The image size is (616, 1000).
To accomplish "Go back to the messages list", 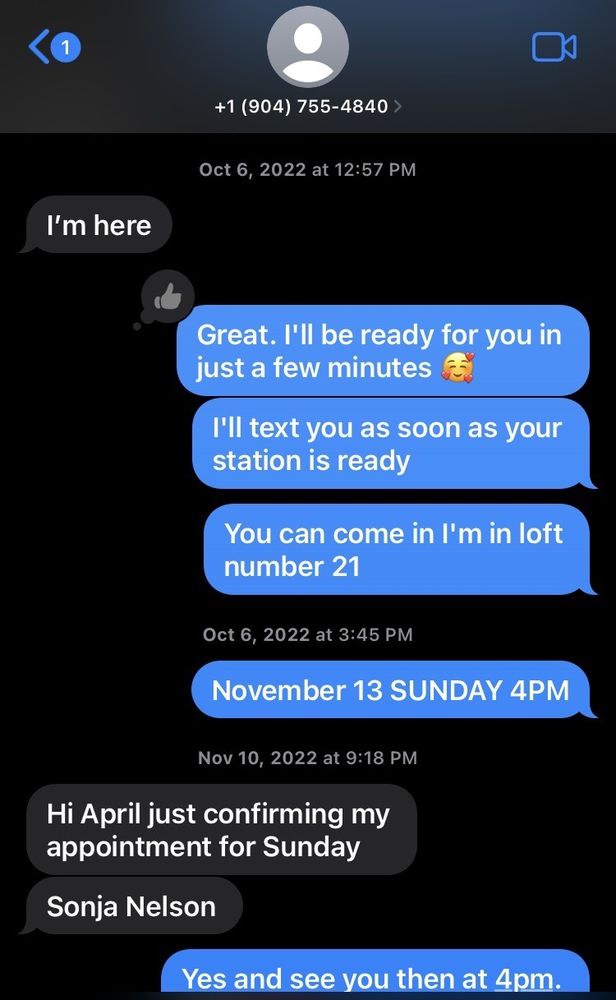I will click(x=50, y=46).
